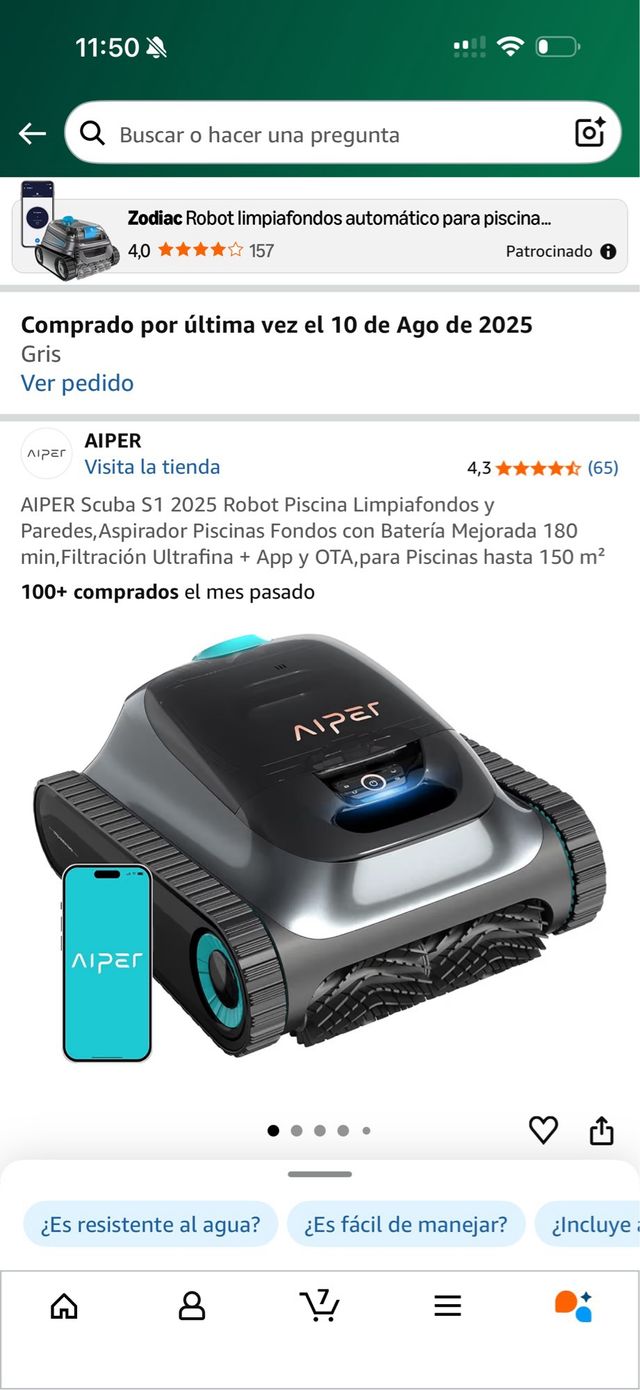Visit the AIPER store link

[x=152, y=467]
